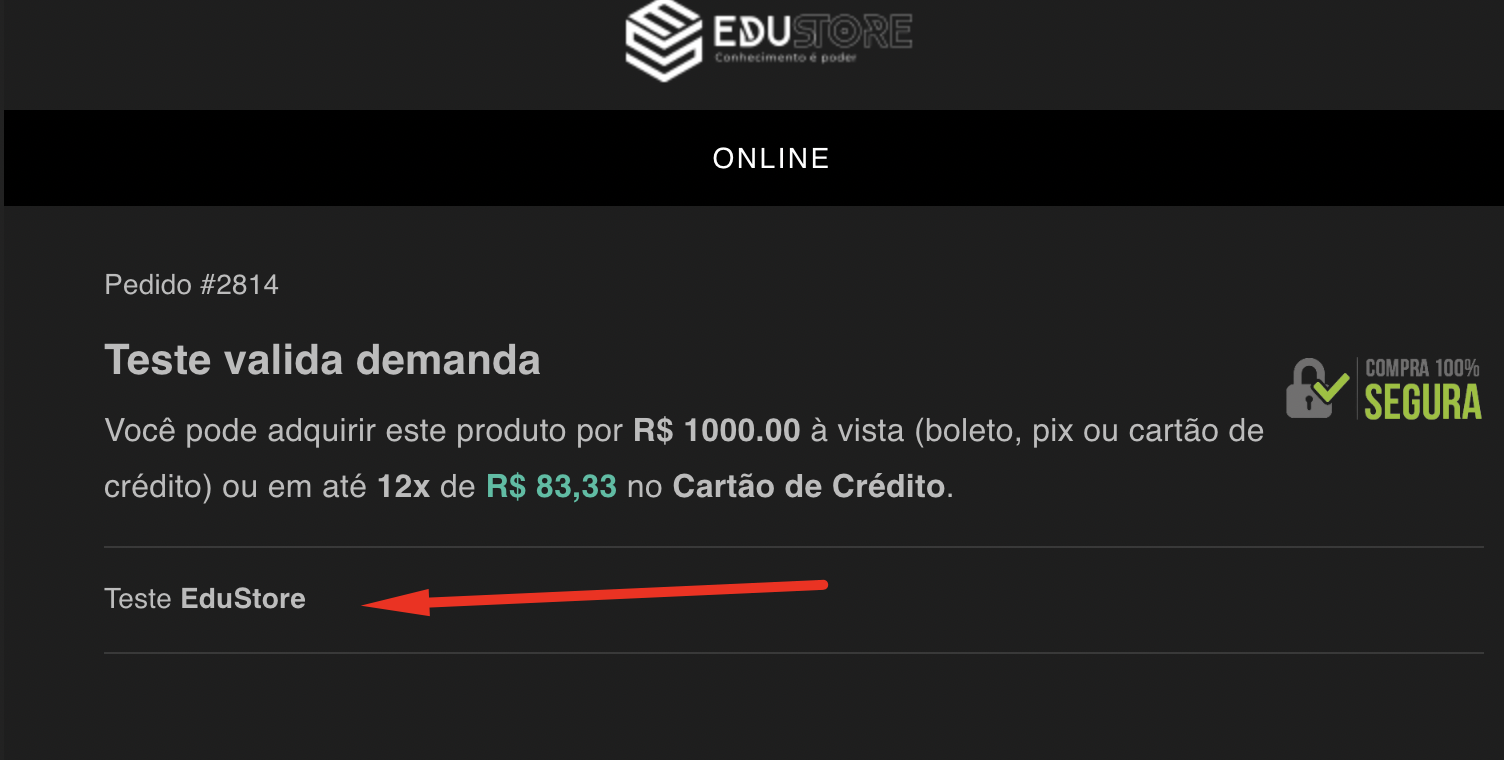Select the ONLINE item in the black bar

[771, 158]
